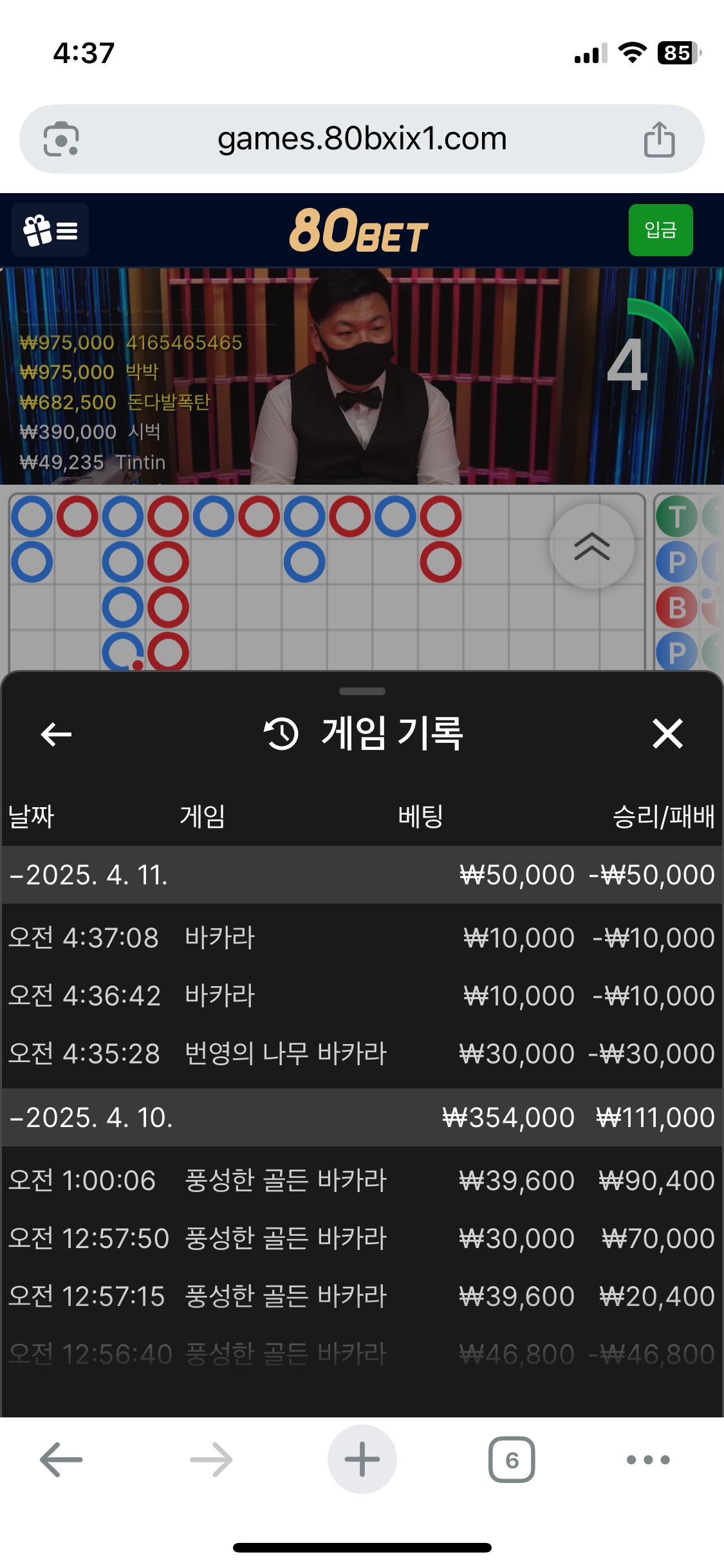
Task: Tap the double chevron up button
Action: 591,546
